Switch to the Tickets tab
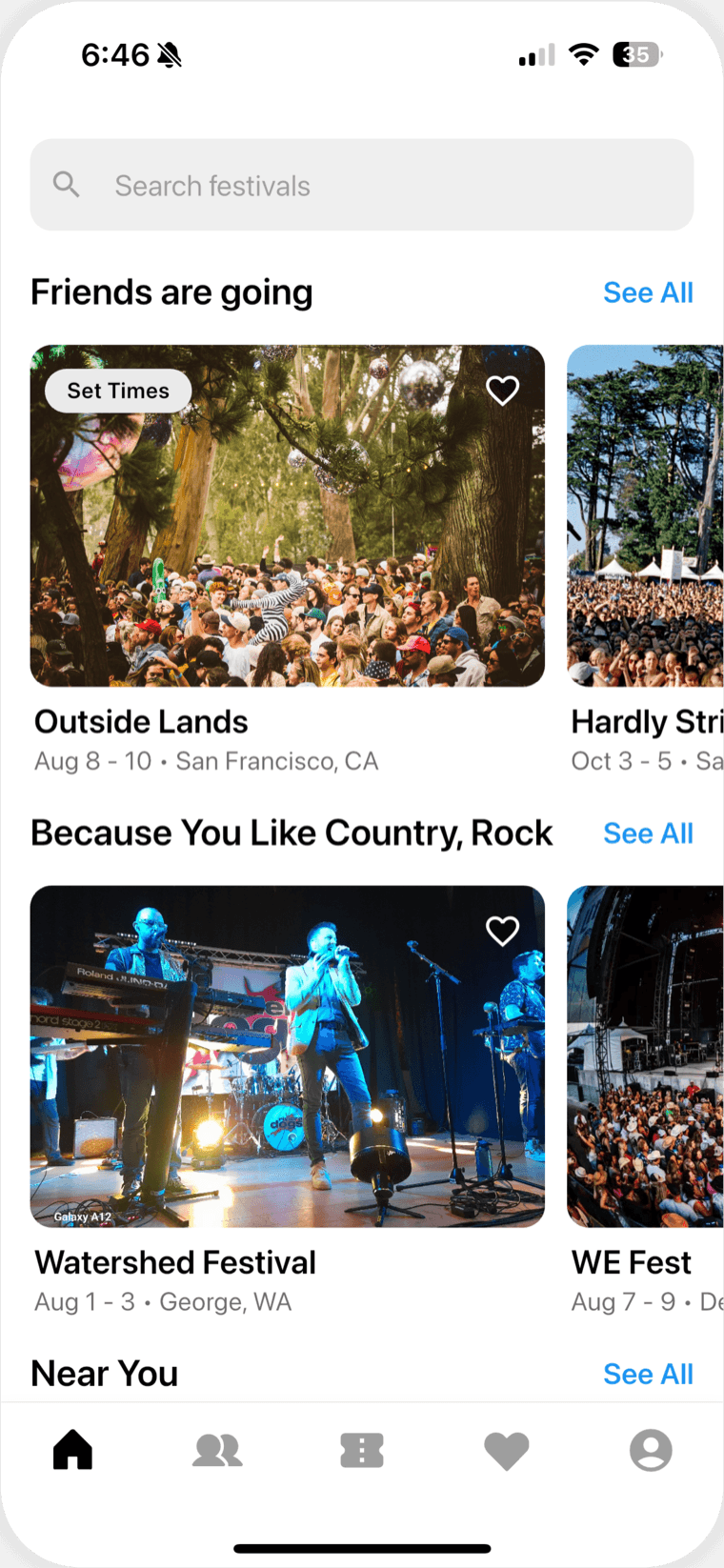This screenshot has width=724, height=1568. [x=362, y=1450]
